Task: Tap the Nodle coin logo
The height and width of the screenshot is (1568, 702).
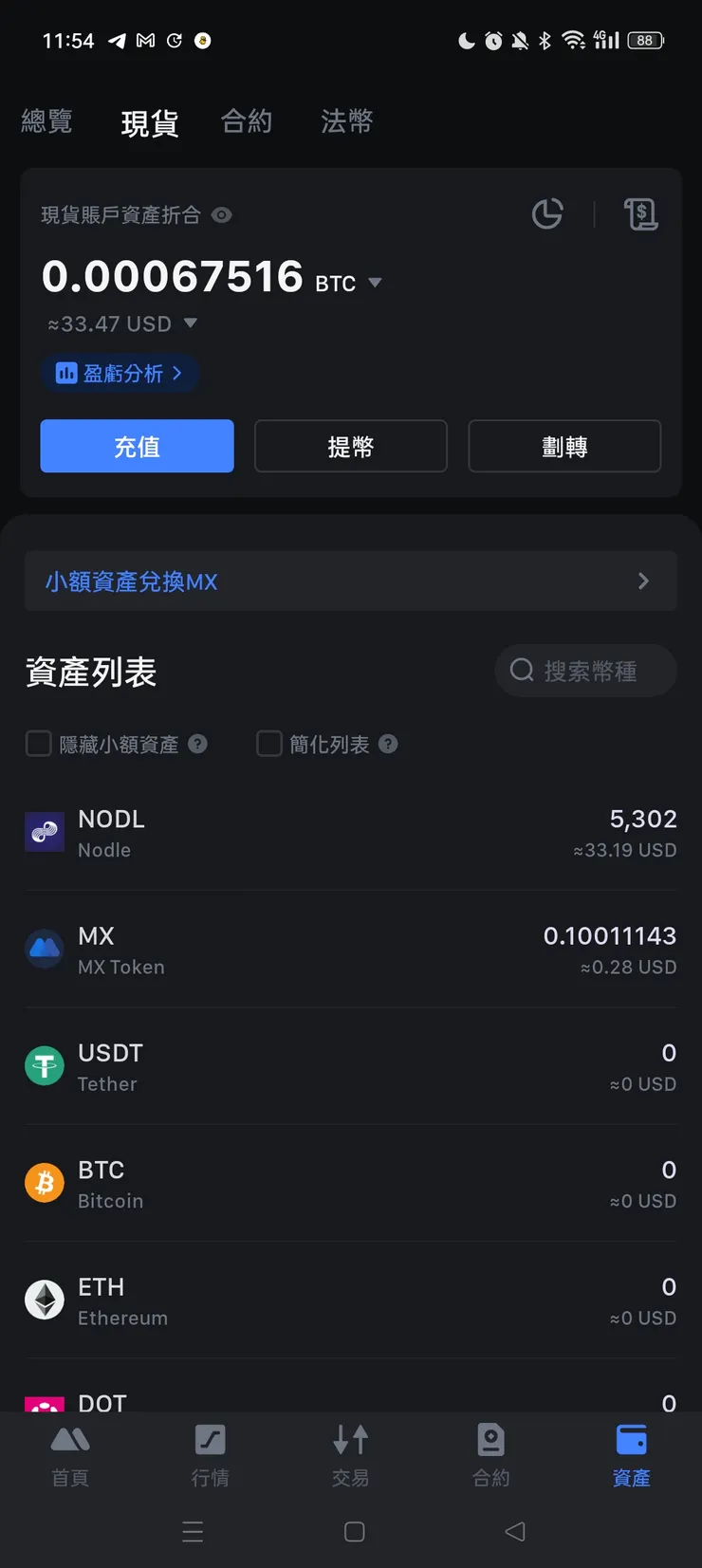Action: pos(44,832)
